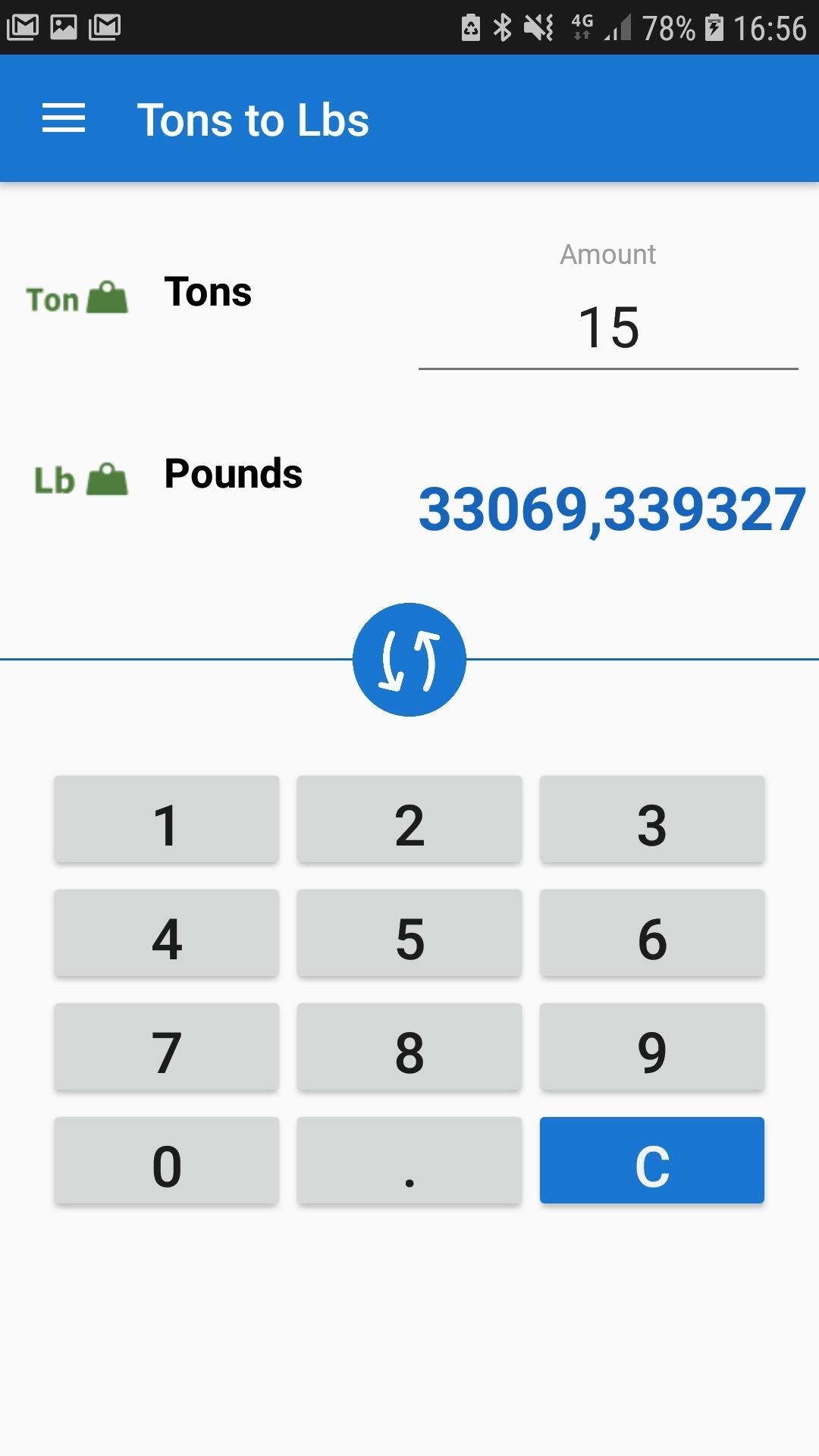
Task: Open the navigation drawer hamburger icon
Action: pyautogui.click(x=64, y=118)
